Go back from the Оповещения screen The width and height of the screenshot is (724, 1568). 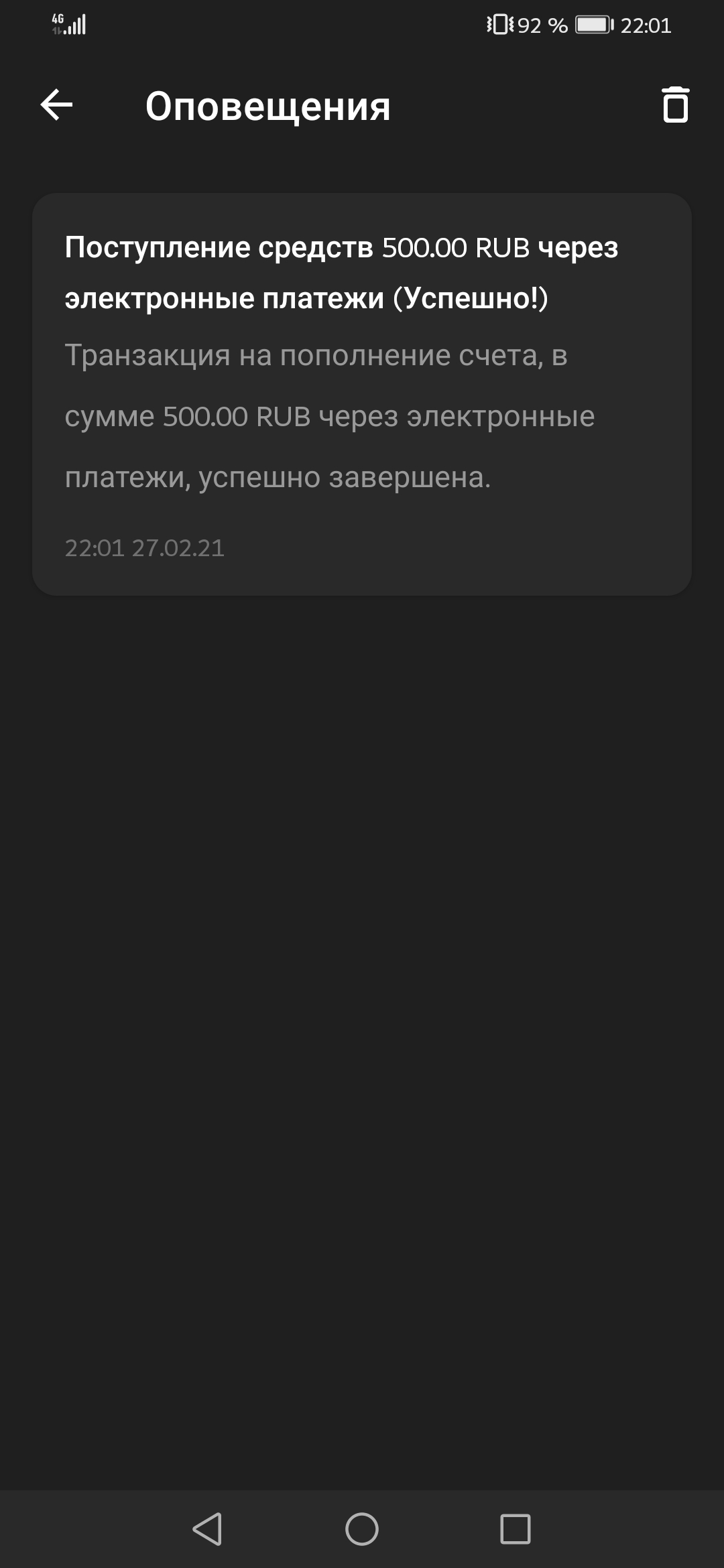click(x=57, y=105)
